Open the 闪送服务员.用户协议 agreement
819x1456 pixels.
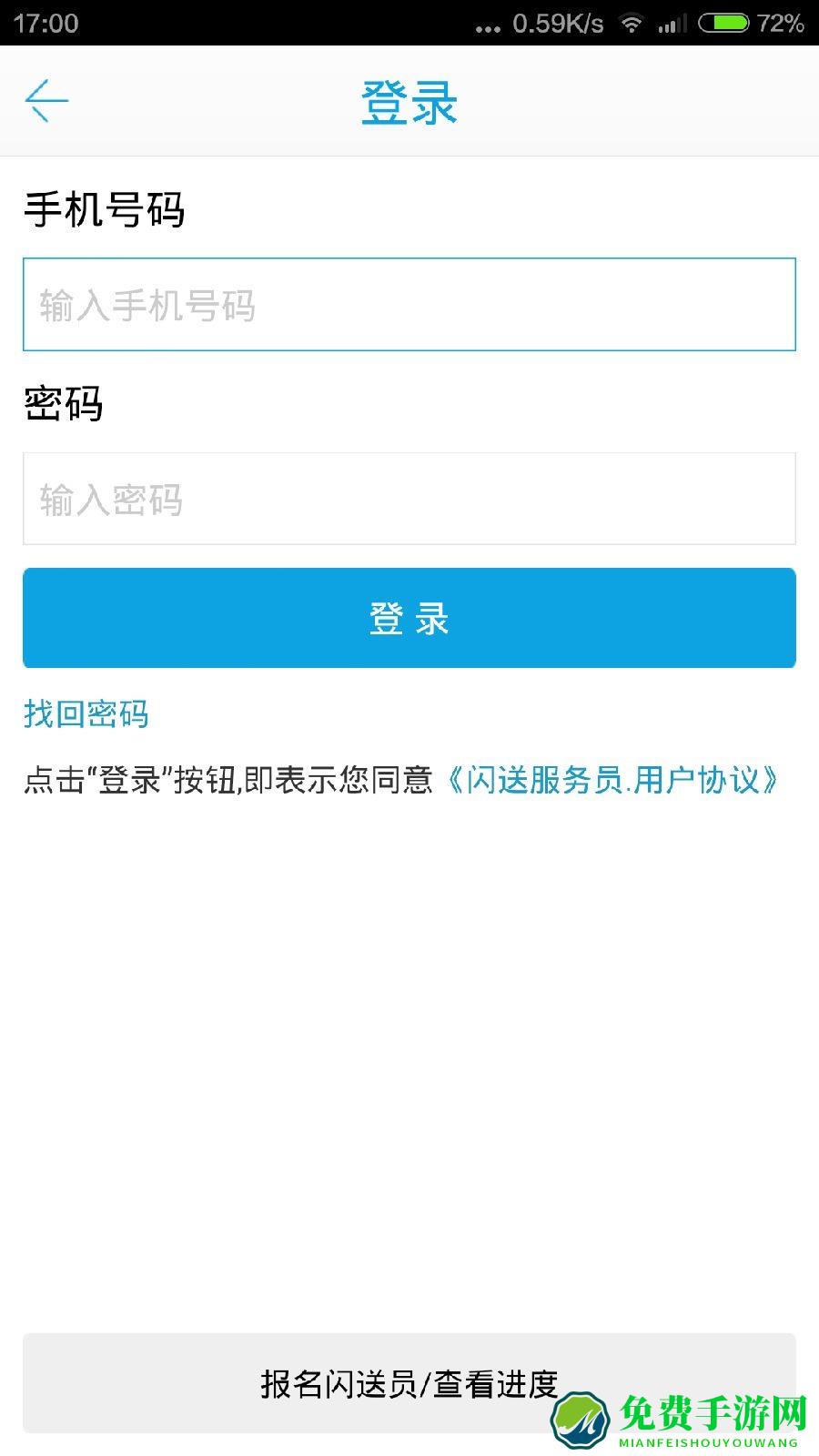click(x=612, y=780)
